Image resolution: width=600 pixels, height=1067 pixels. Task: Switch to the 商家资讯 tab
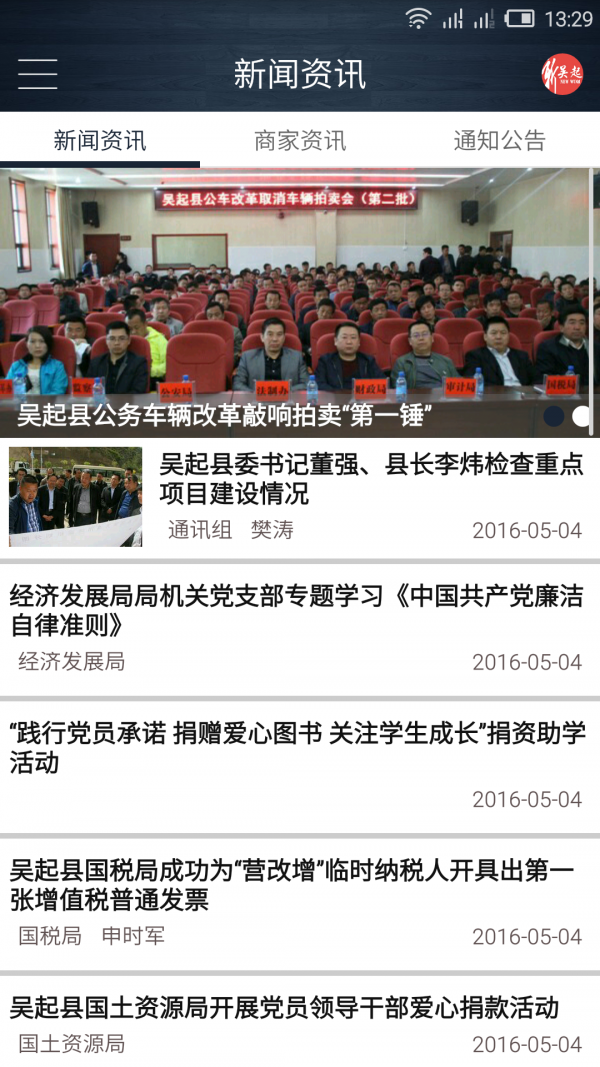click(x=300, y=140)
